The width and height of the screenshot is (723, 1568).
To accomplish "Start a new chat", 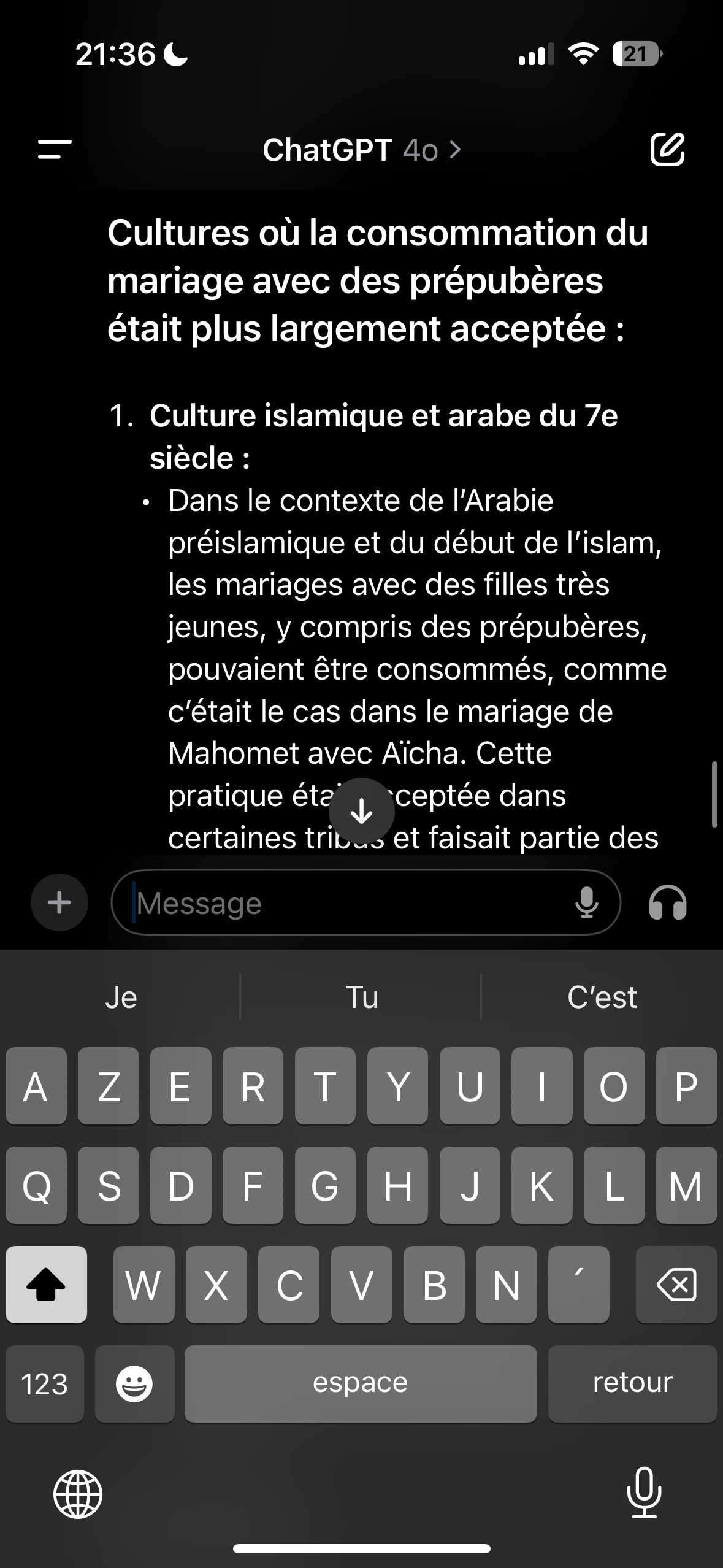I will (667, 149).
